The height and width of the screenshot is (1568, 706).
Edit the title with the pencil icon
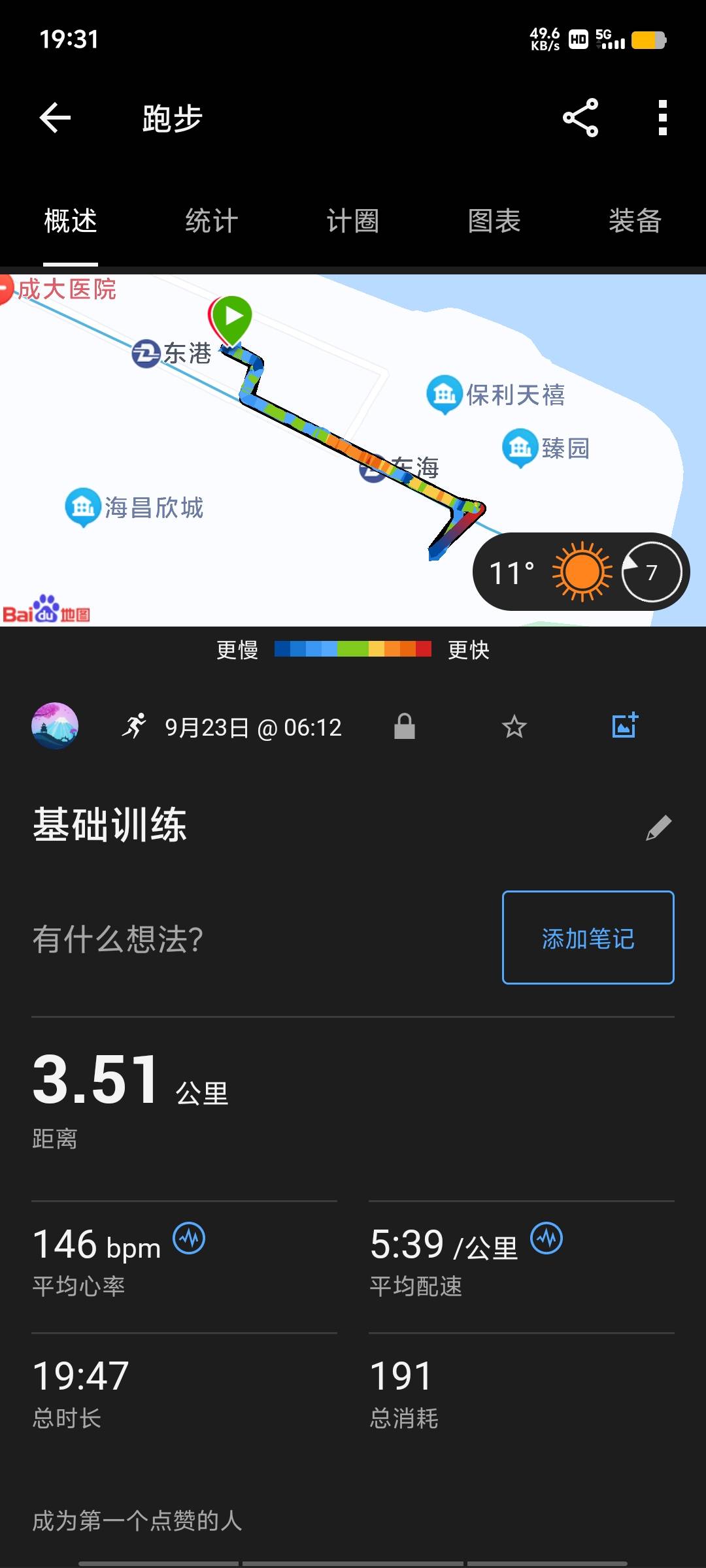[657, 826]
